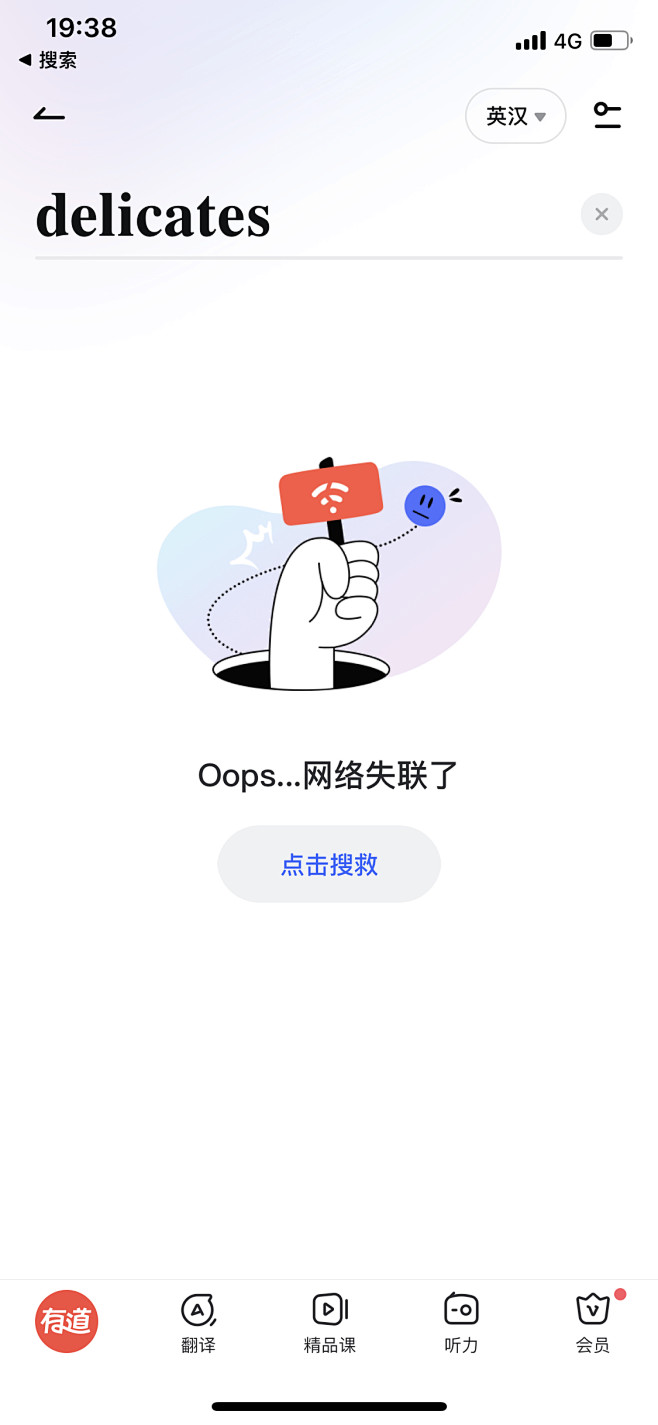Image resolution: width=658 pixels, height=1425 pixels.
Task: Go to the 会员 tab
Action: (593, 1322)
